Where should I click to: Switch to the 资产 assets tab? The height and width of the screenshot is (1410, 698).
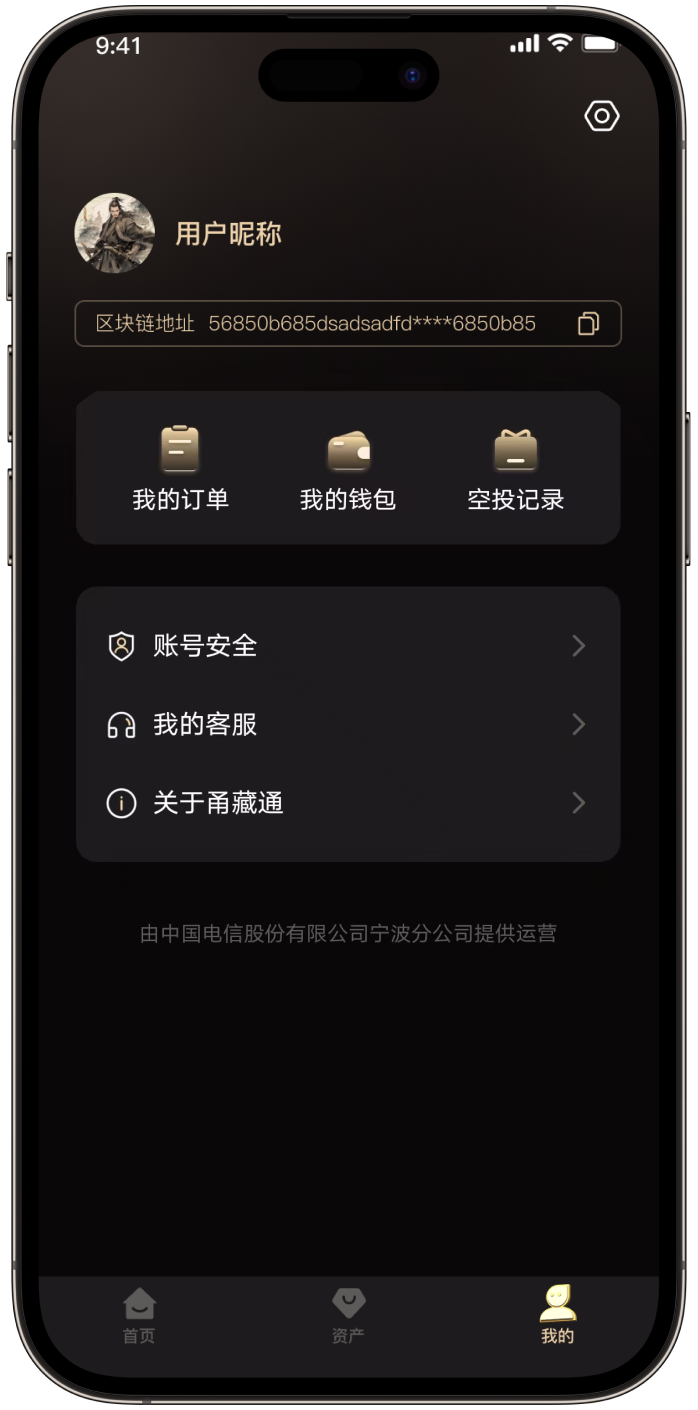348,1315
